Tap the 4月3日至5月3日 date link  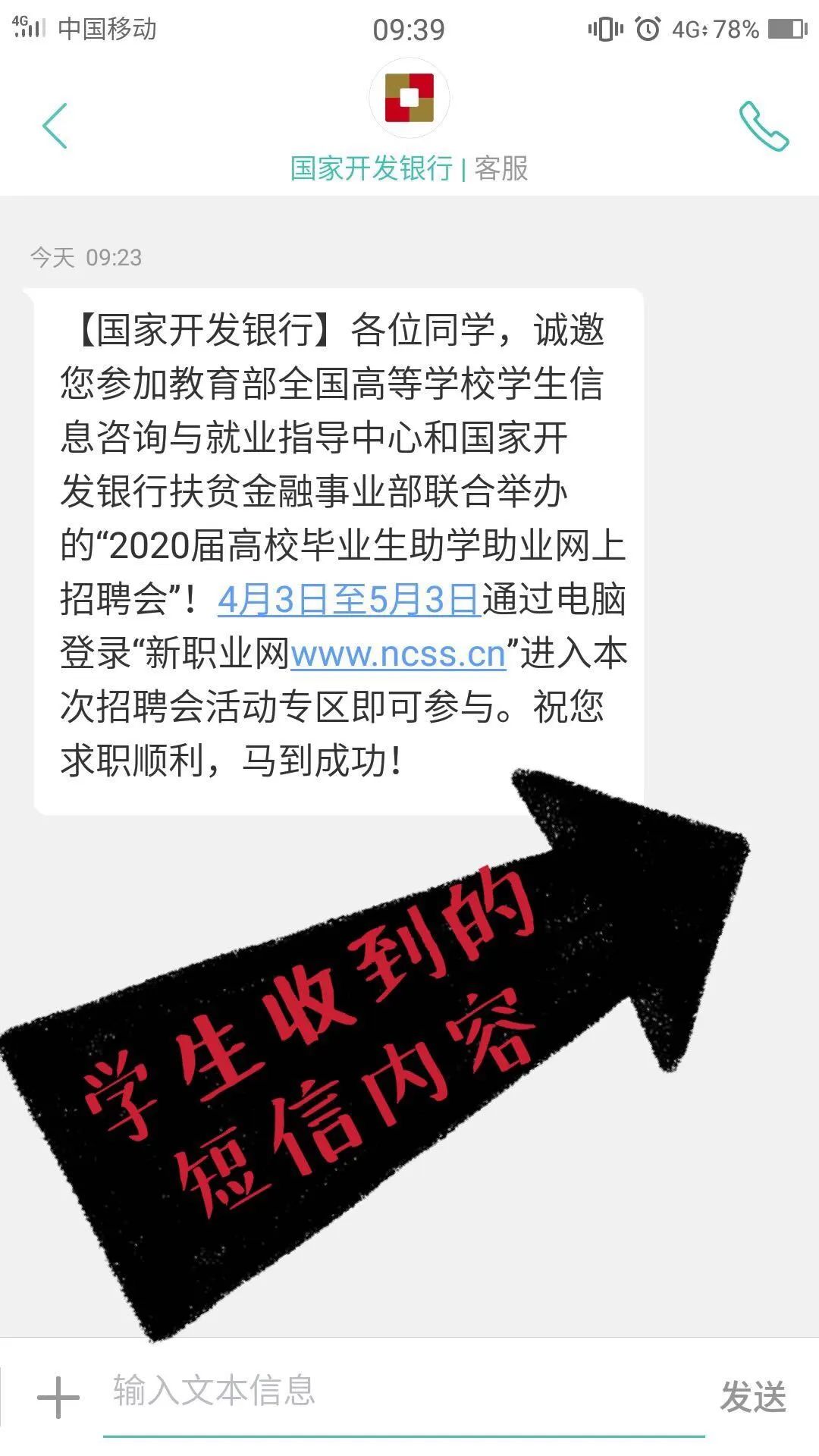point(349,601)
